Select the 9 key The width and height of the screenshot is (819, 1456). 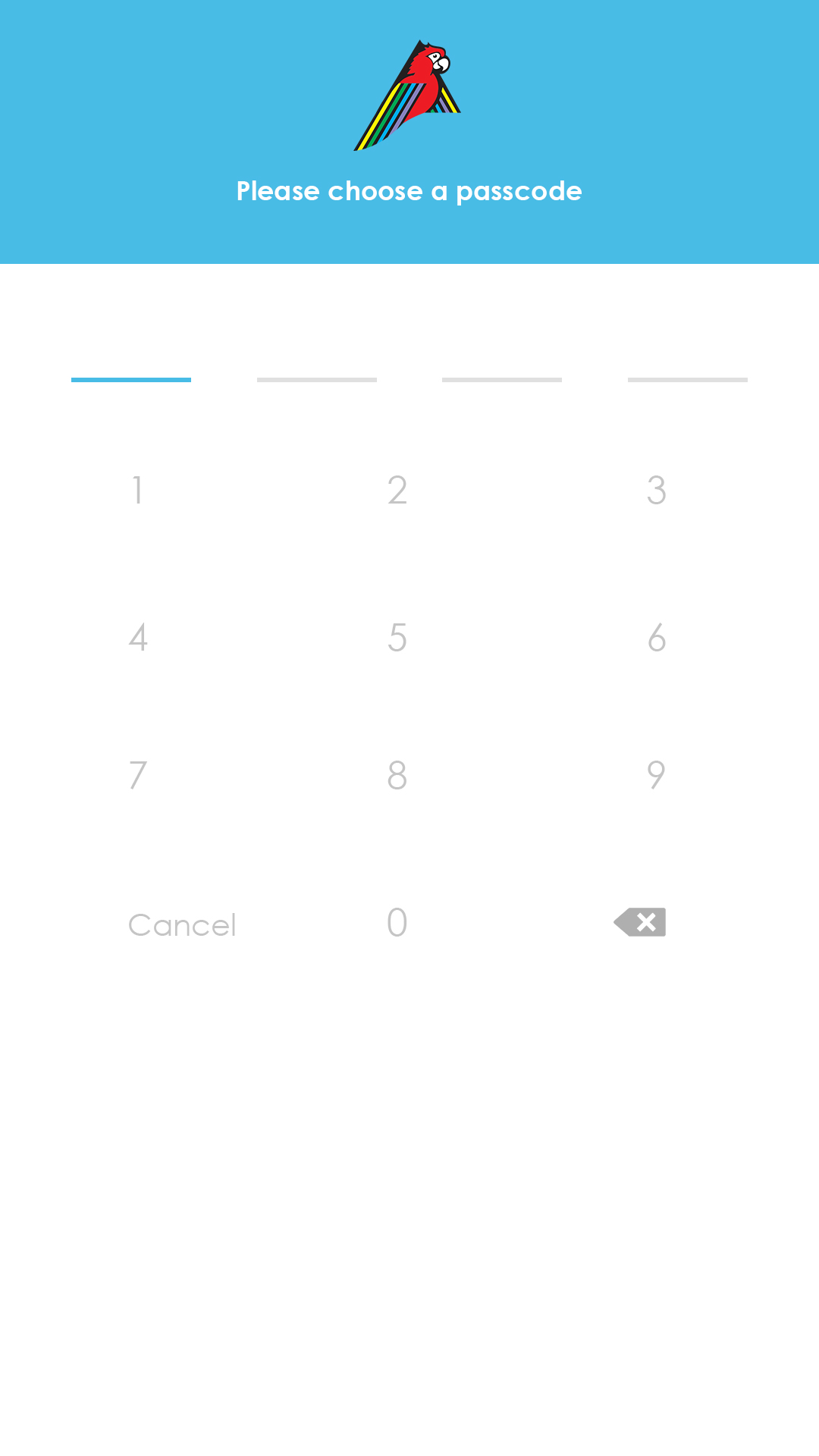point(657,775)
